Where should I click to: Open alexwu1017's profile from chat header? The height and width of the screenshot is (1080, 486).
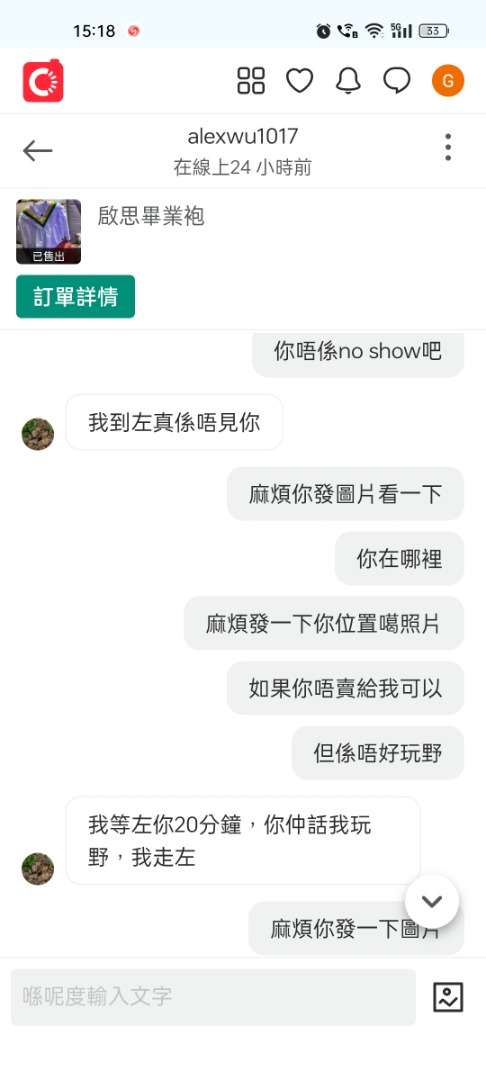point(243,136)
